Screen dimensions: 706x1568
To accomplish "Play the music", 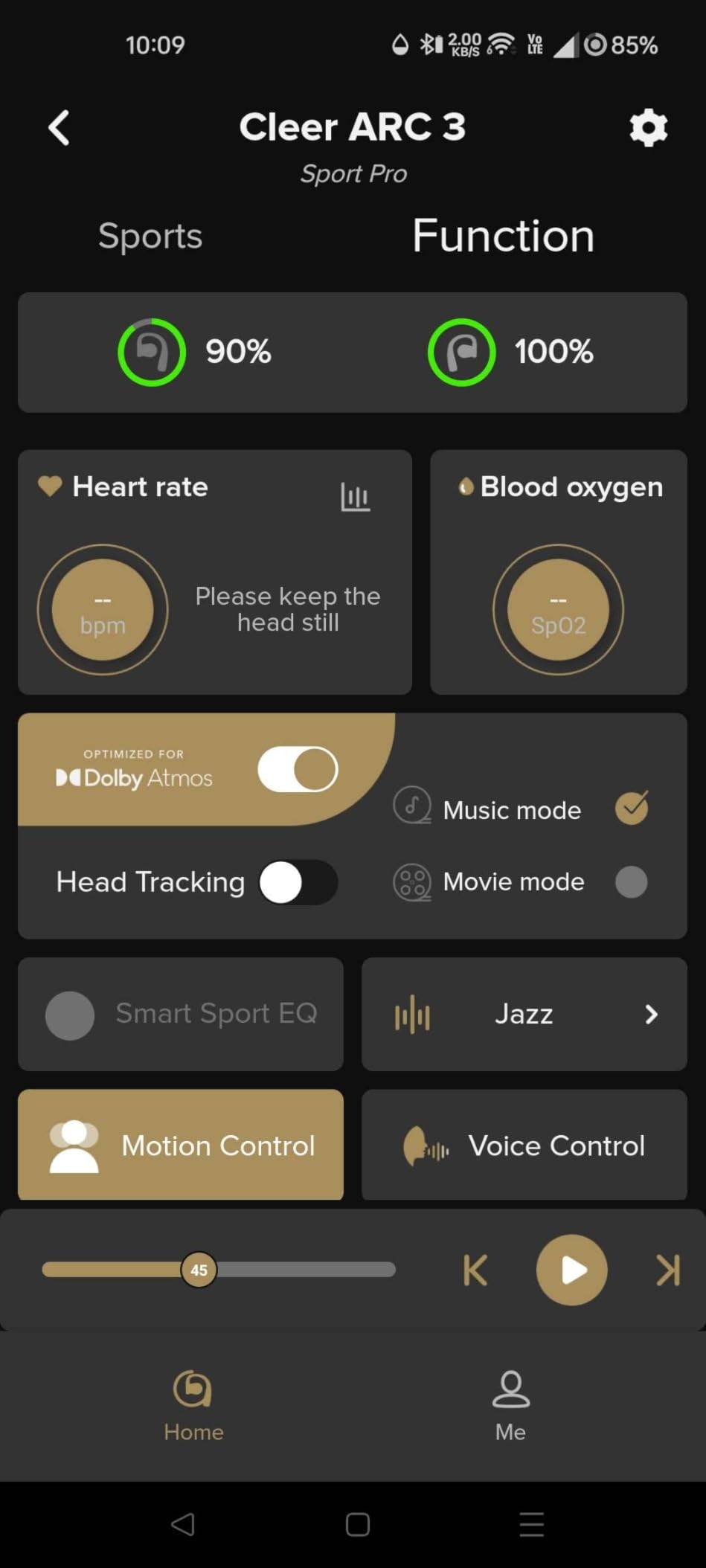I will (x=572, y=1270).
